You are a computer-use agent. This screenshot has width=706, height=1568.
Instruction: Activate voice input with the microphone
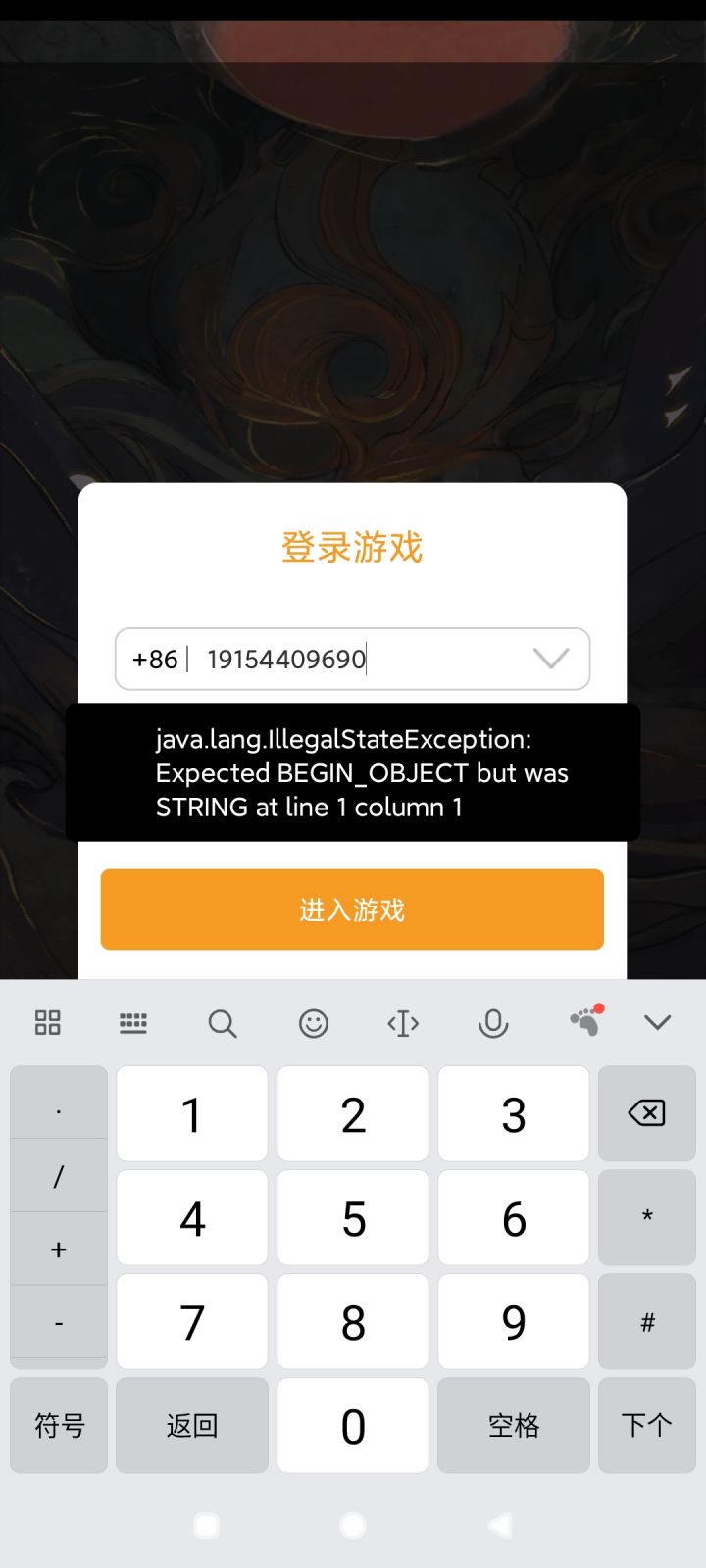493,1022
